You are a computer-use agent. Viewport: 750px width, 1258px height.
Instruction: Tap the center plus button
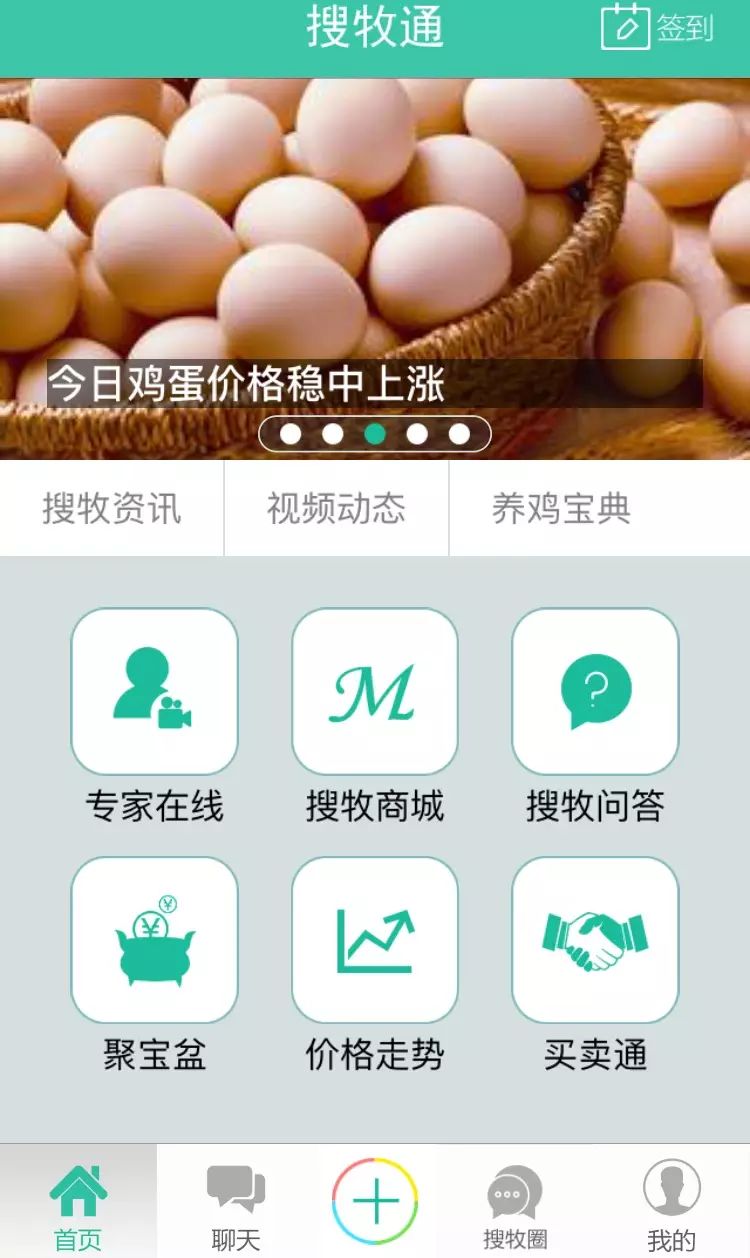(375, 1201)
